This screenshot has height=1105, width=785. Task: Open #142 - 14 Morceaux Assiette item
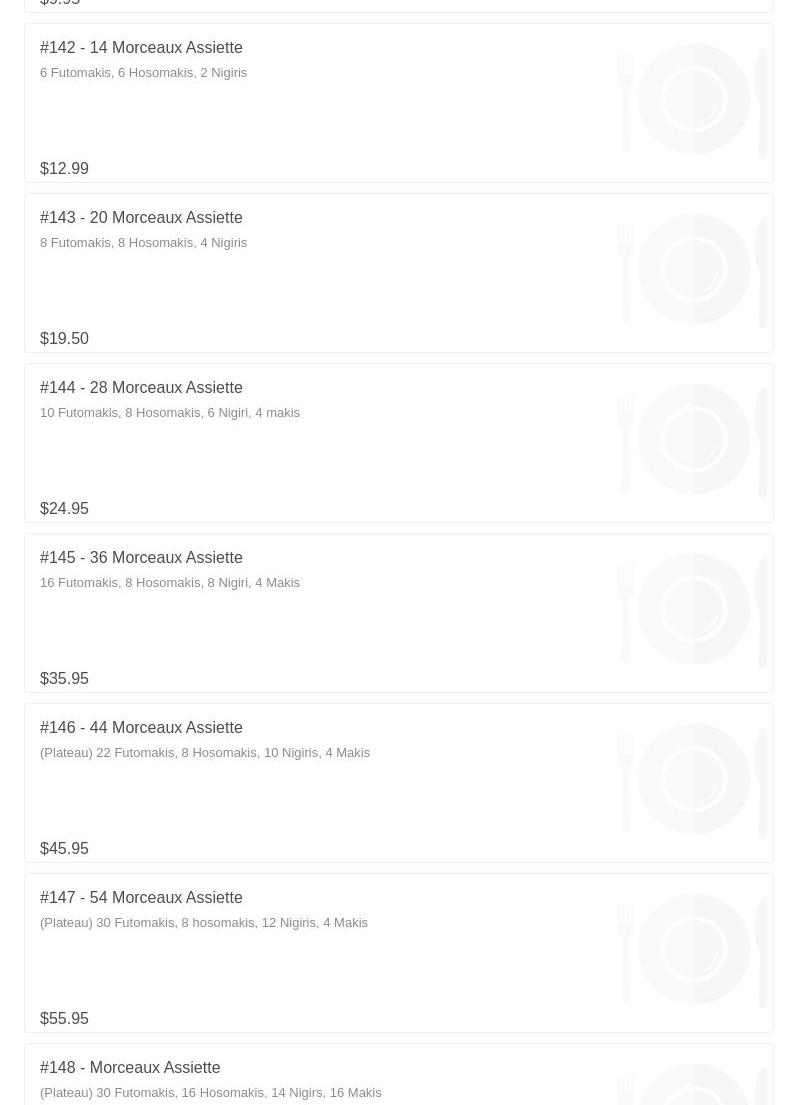pyautogui.click(x=399, y=103)
